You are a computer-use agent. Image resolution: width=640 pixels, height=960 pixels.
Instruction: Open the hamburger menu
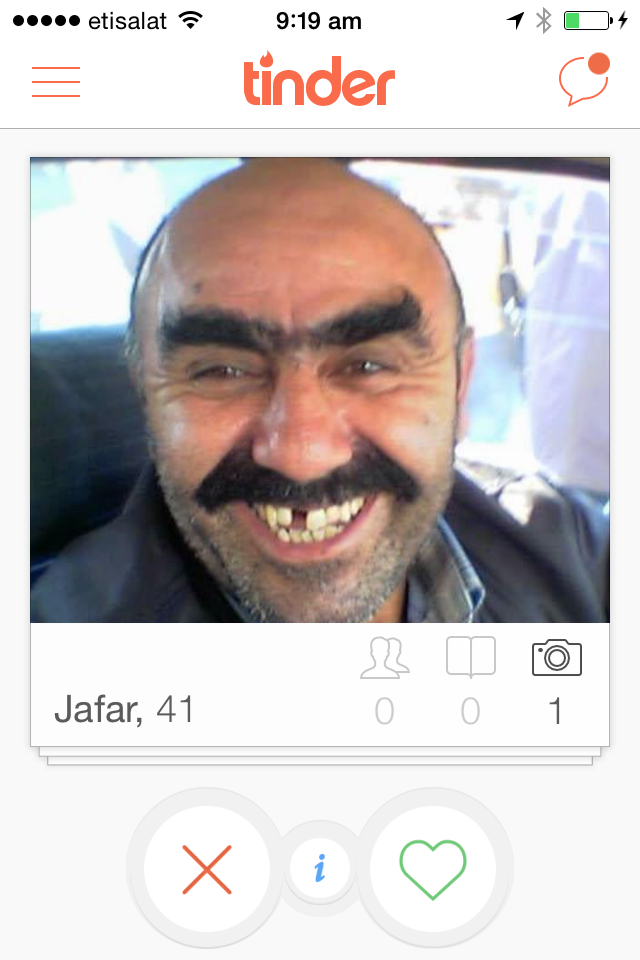56,82
